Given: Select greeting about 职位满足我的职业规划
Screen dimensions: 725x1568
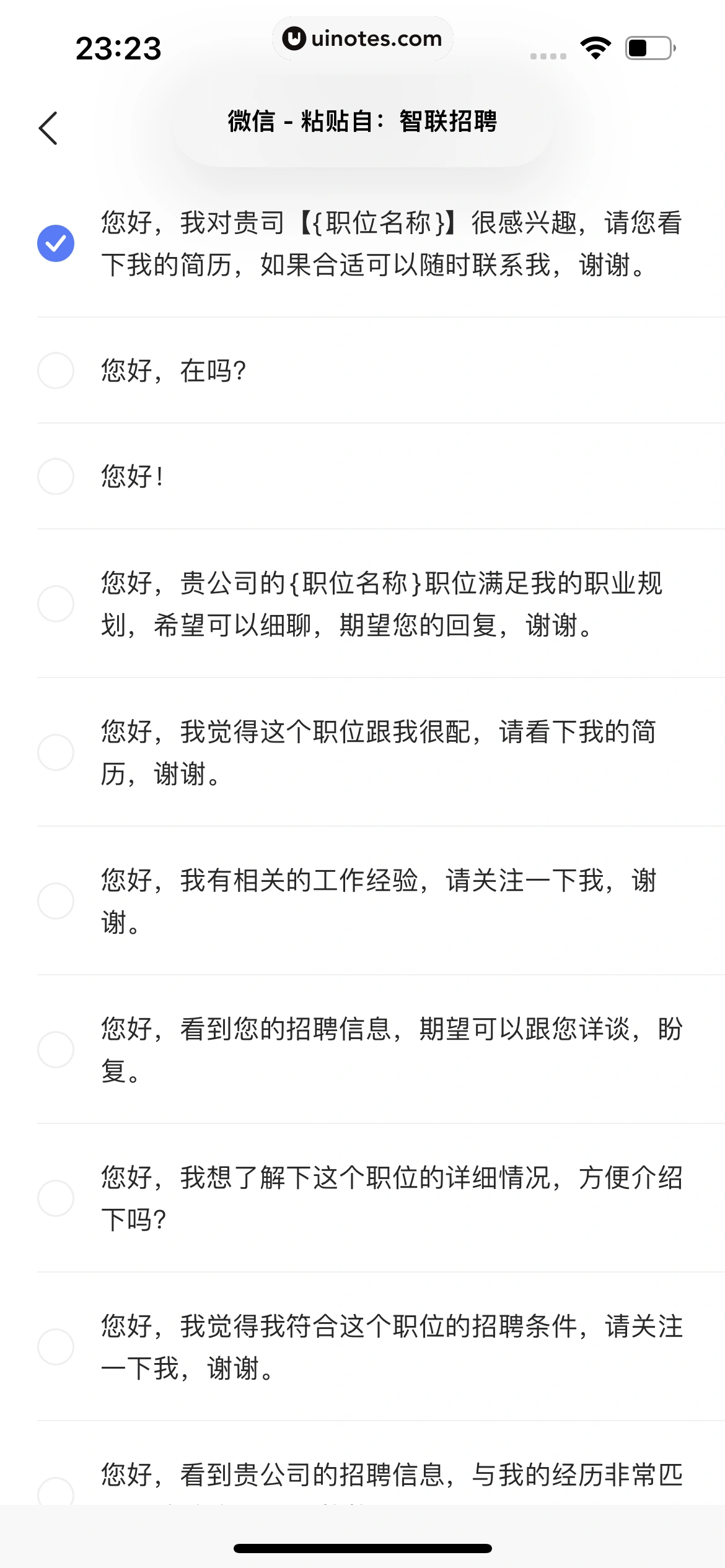Looking at the screenshot, I should click(56, 604).
